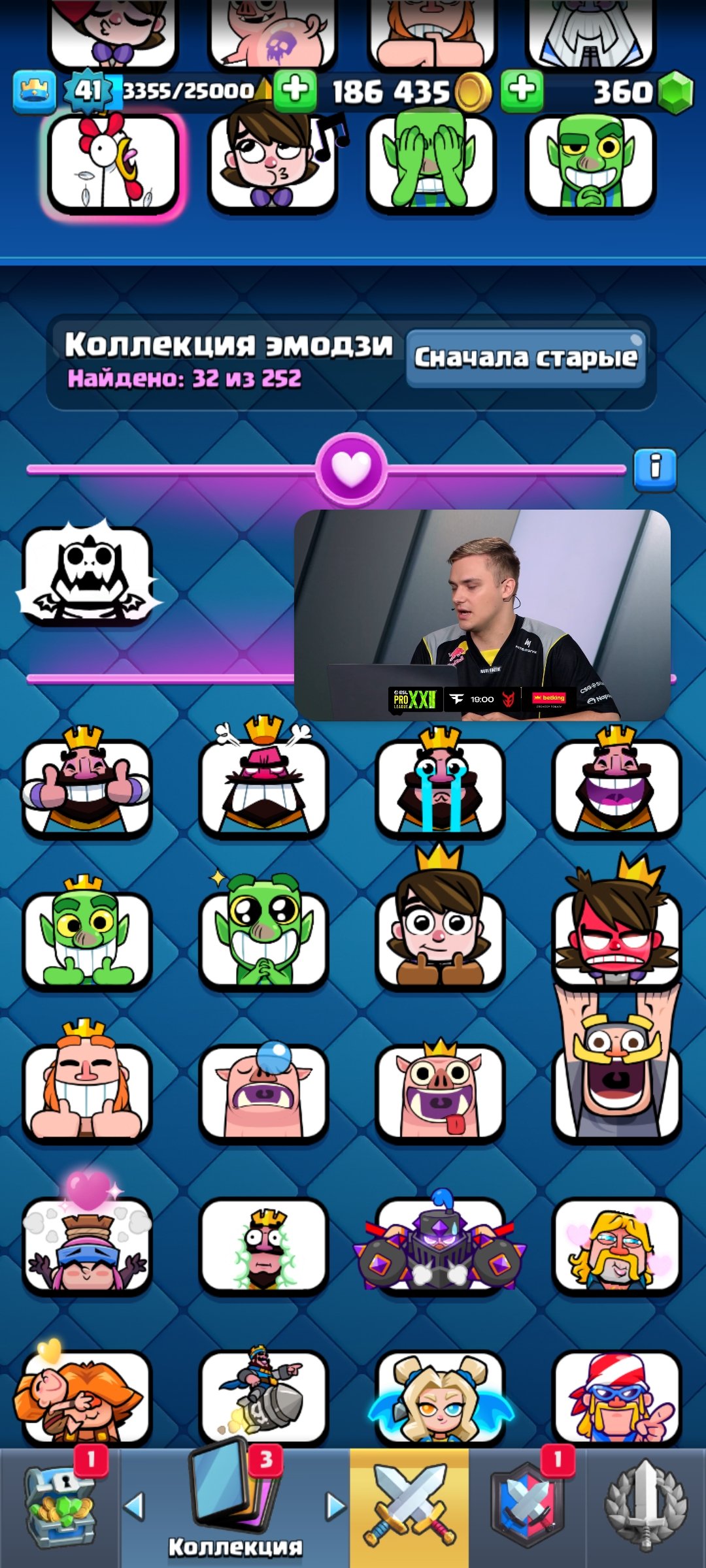Tap the chicken emote in the deck
The width and height of the screenshot is (706, 1568).
[x=112, y=163]
